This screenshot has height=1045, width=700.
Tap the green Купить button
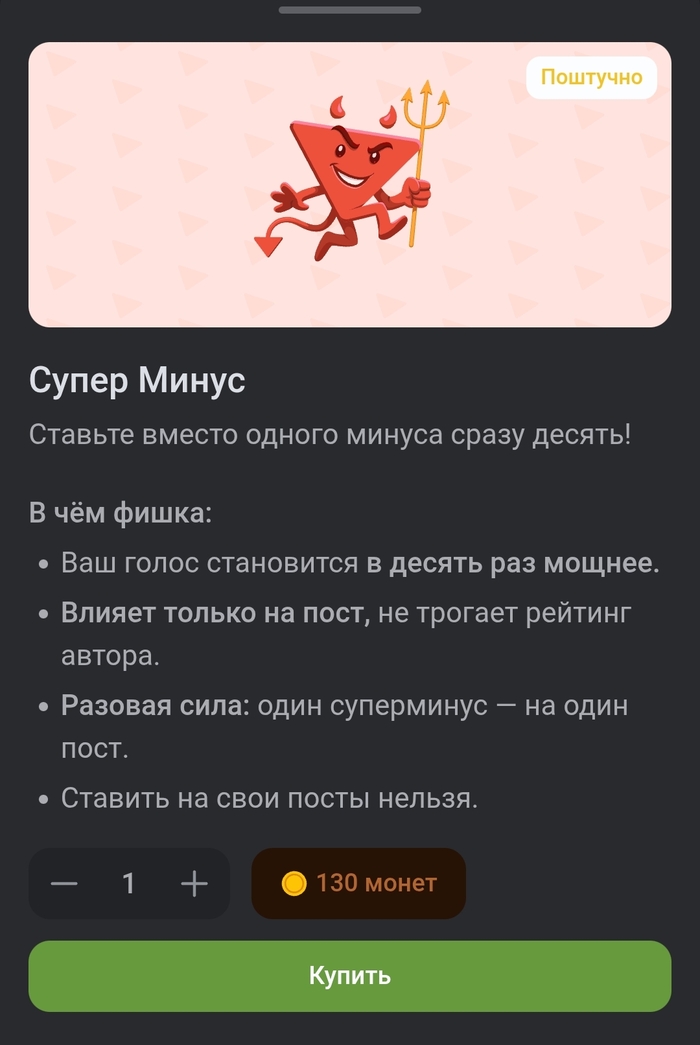tap(349, 976)
